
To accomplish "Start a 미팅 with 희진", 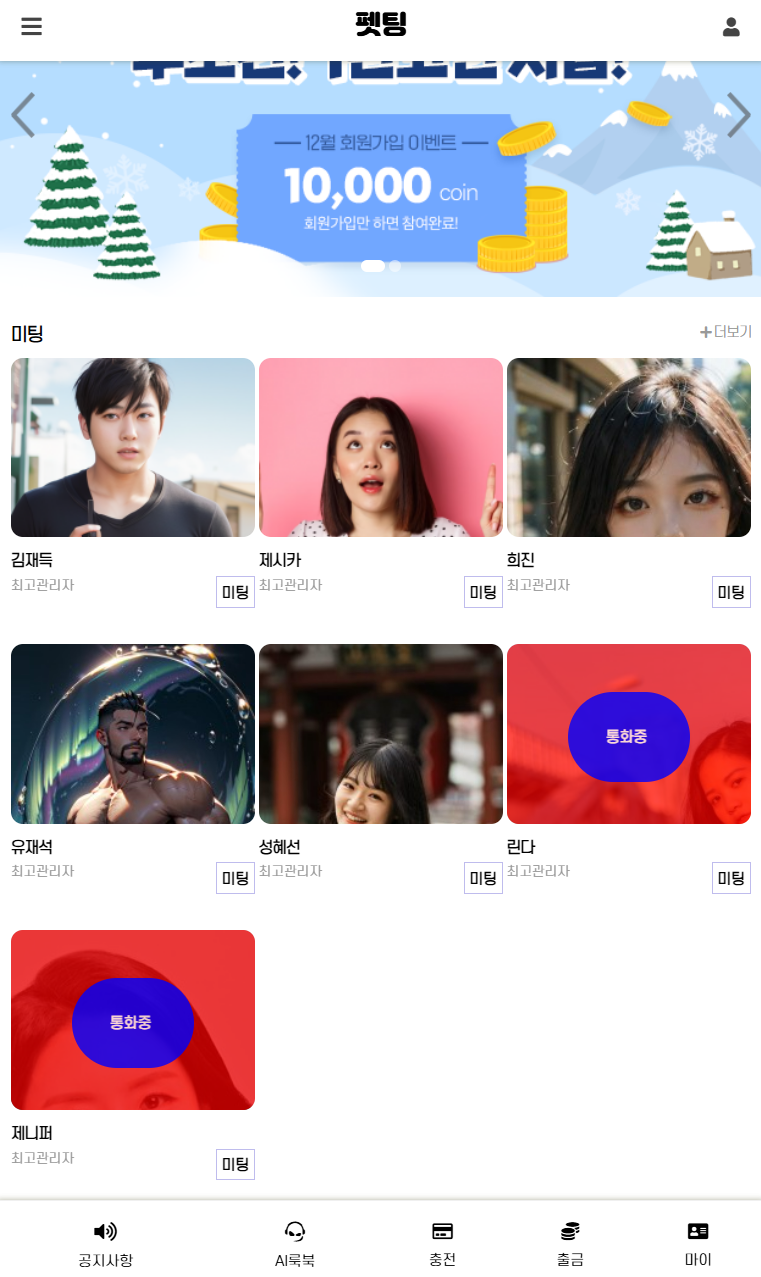I will point(731,592).
